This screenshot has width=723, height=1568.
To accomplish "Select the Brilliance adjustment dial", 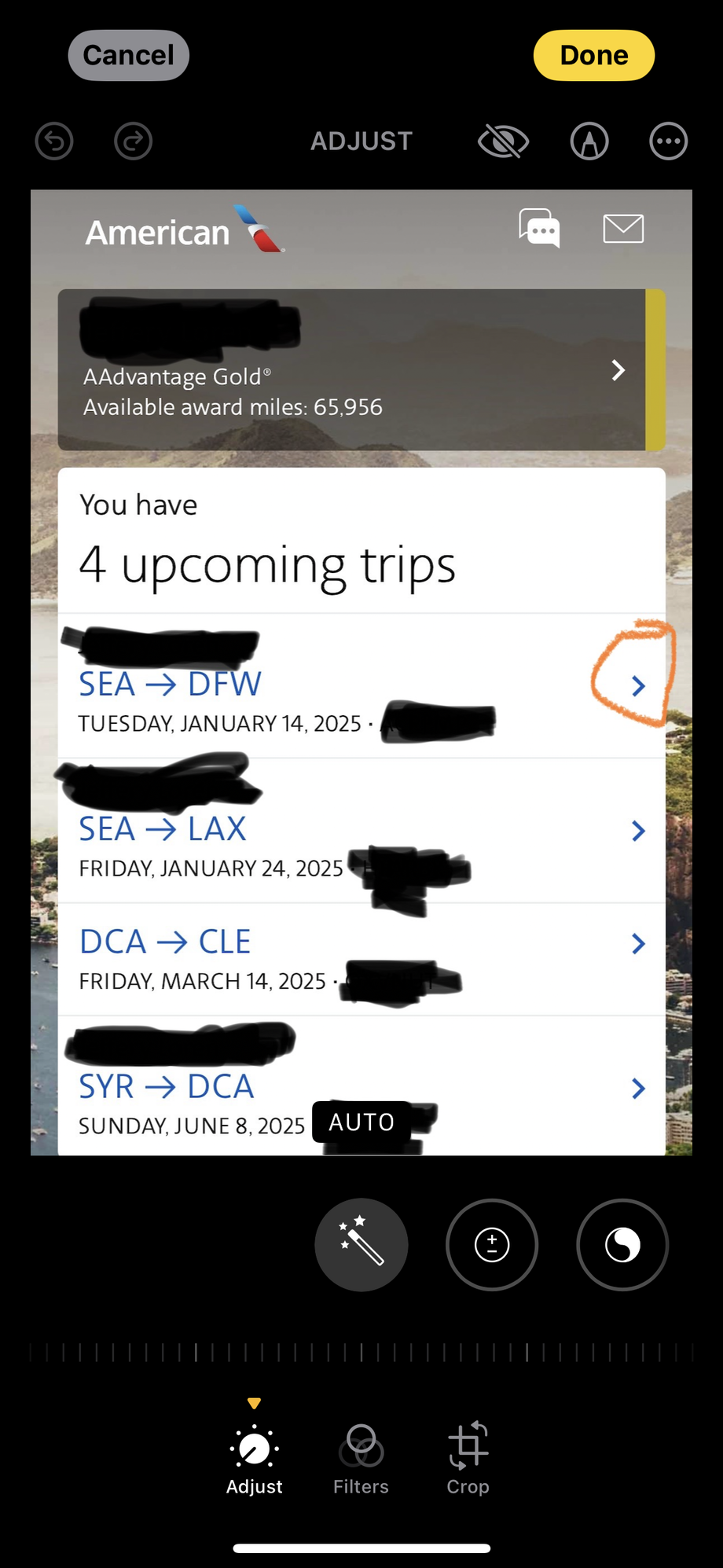I will pyautogui.click(x=622, y=1244).
